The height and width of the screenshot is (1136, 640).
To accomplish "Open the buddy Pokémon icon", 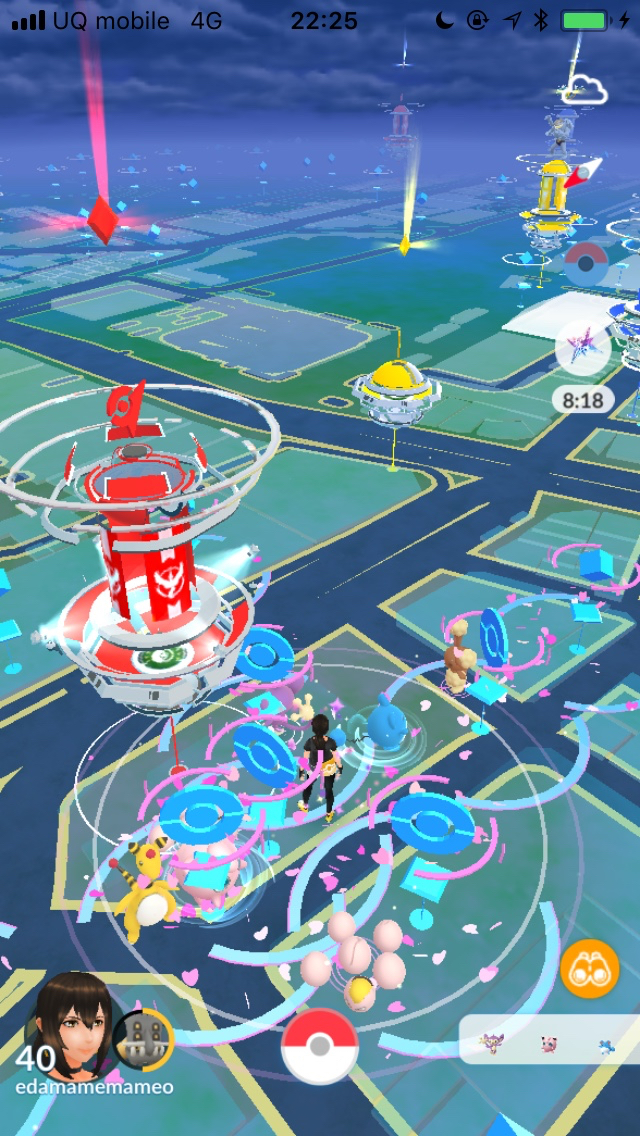I will pos(143,1040).
